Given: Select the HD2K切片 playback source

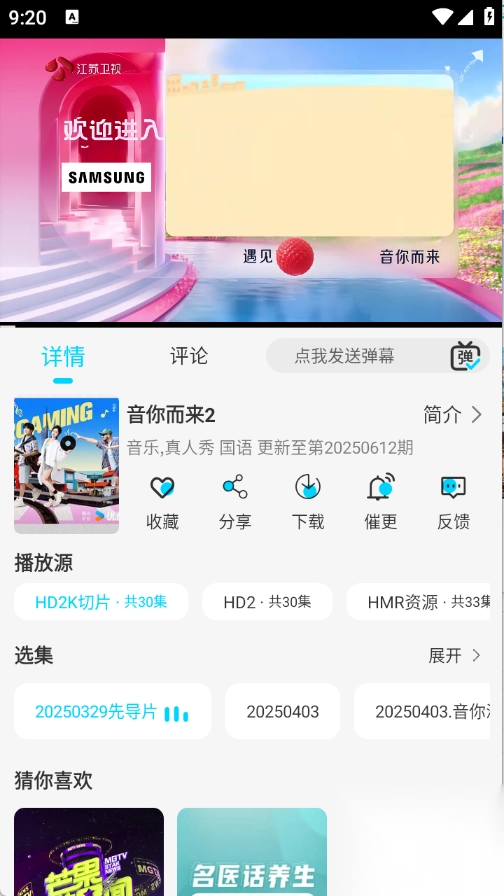Looking at the screenshot, I should [101, 602].
